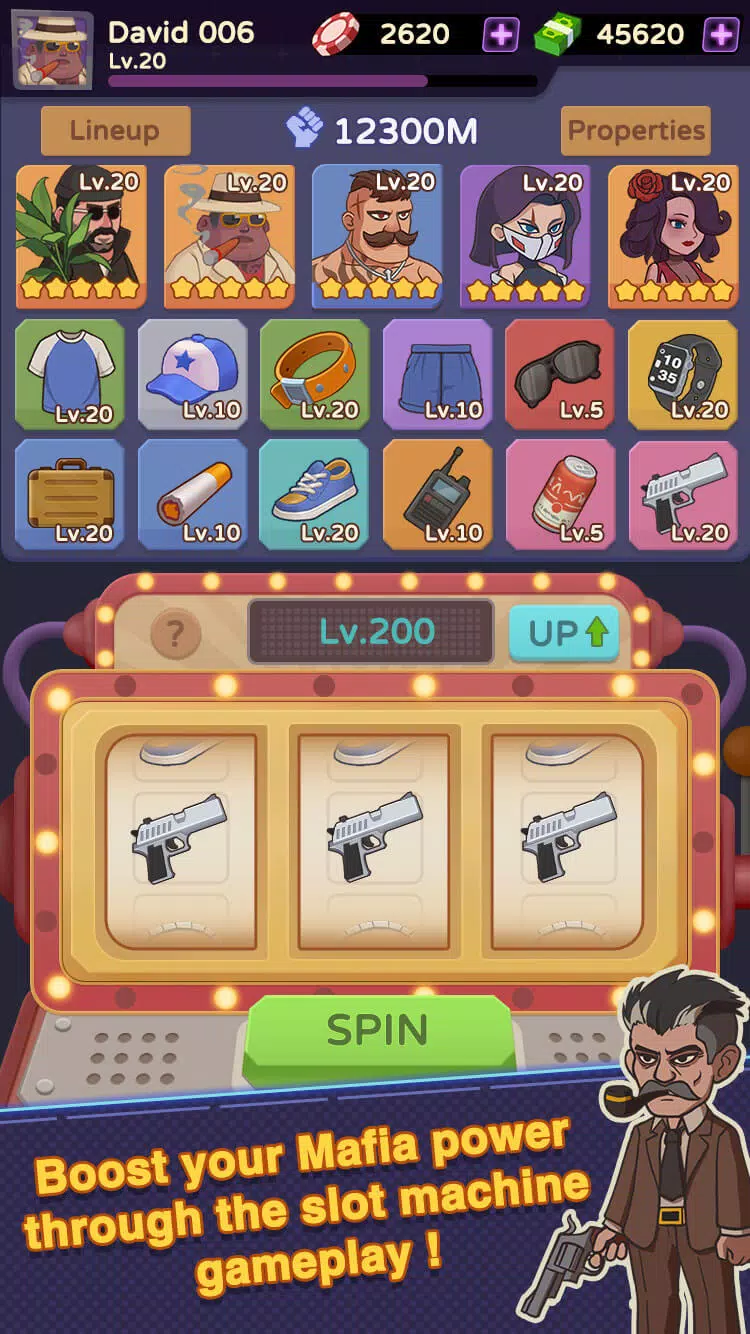
Task: Select the rose-haired woman character card
Action: 673,236
